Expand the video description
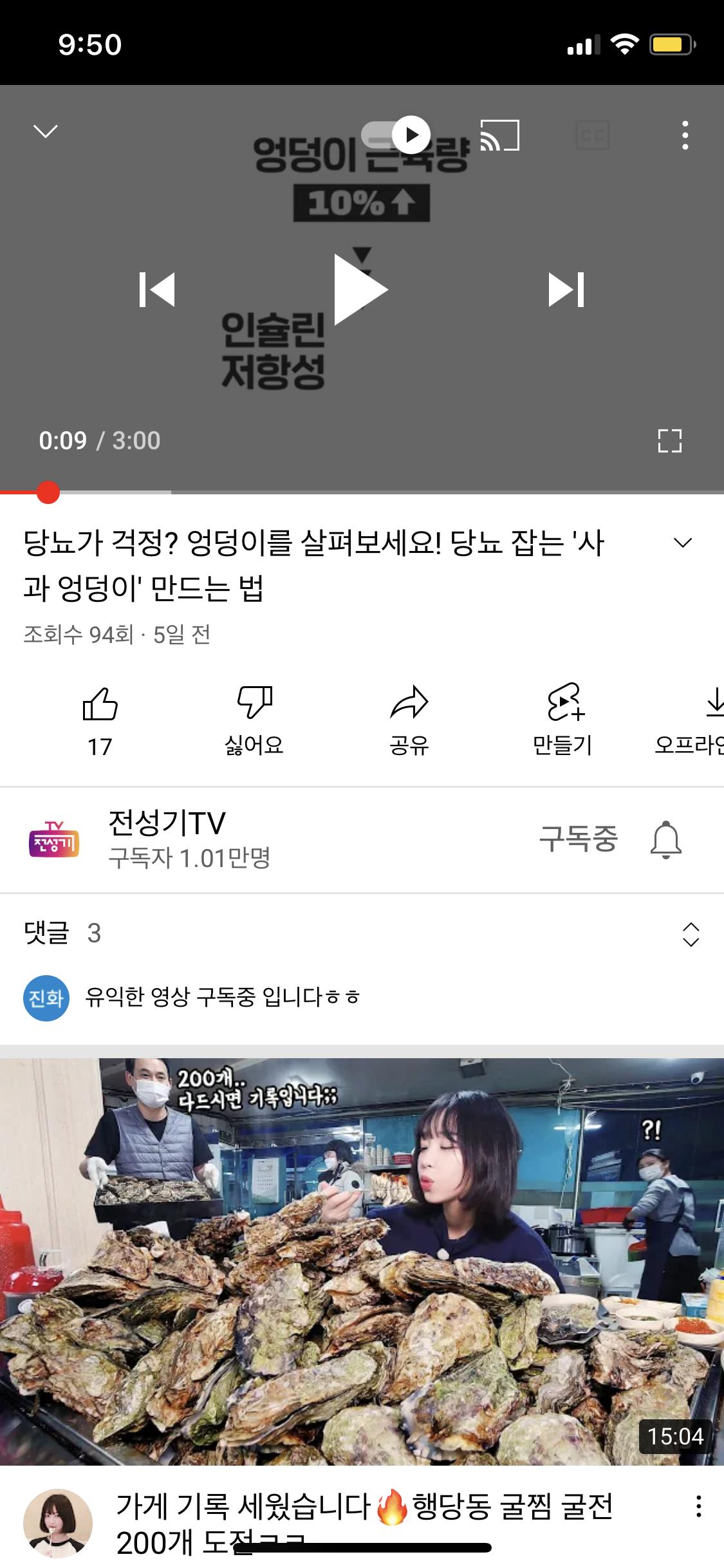724x1568 pixels. pos(683,543)
